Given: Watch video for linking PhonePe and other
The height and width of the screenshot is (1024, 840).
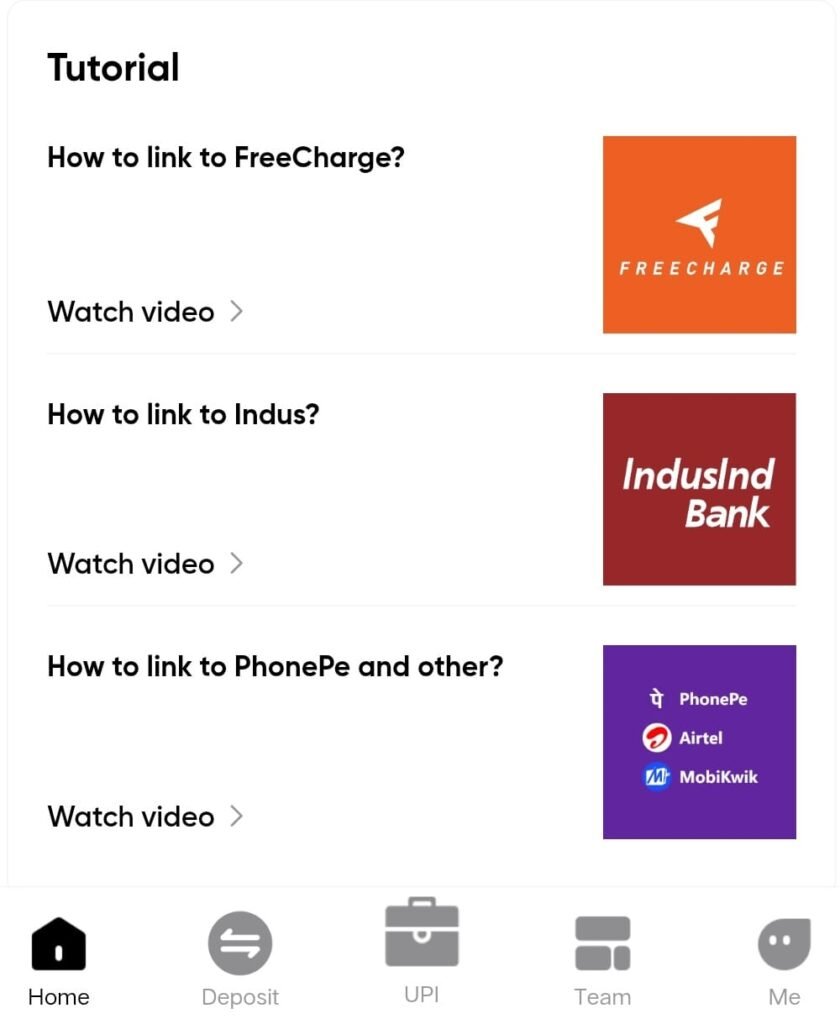Looking at the screenshot, I should (x=145, y=817).
